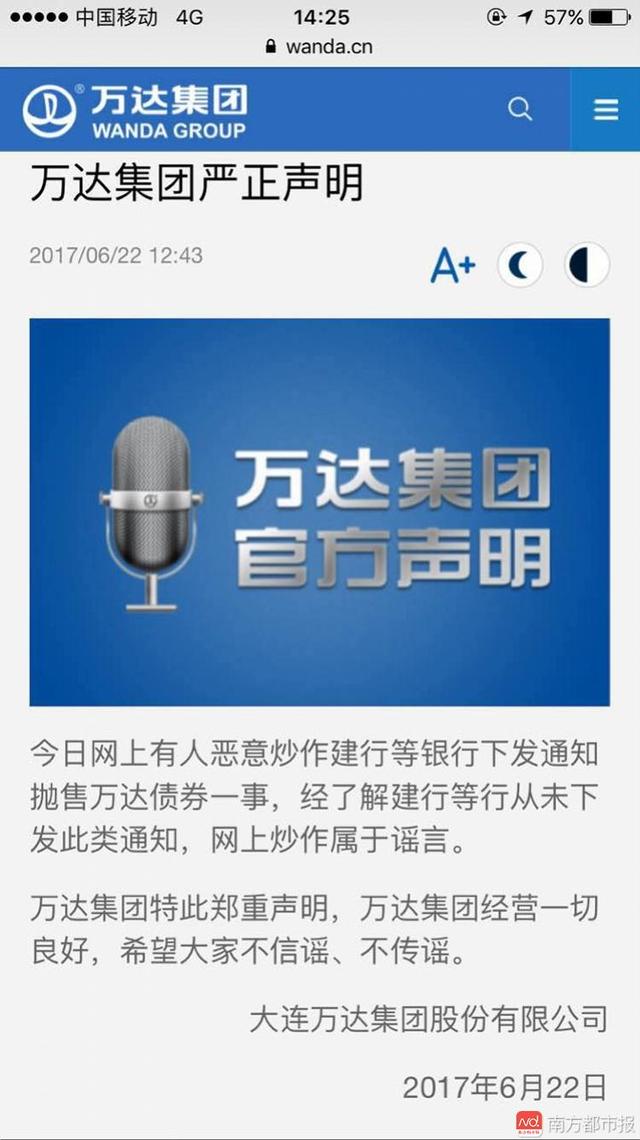Switch to night mode with moon icon
The image size is (640, 1140).
click(520, 265)
